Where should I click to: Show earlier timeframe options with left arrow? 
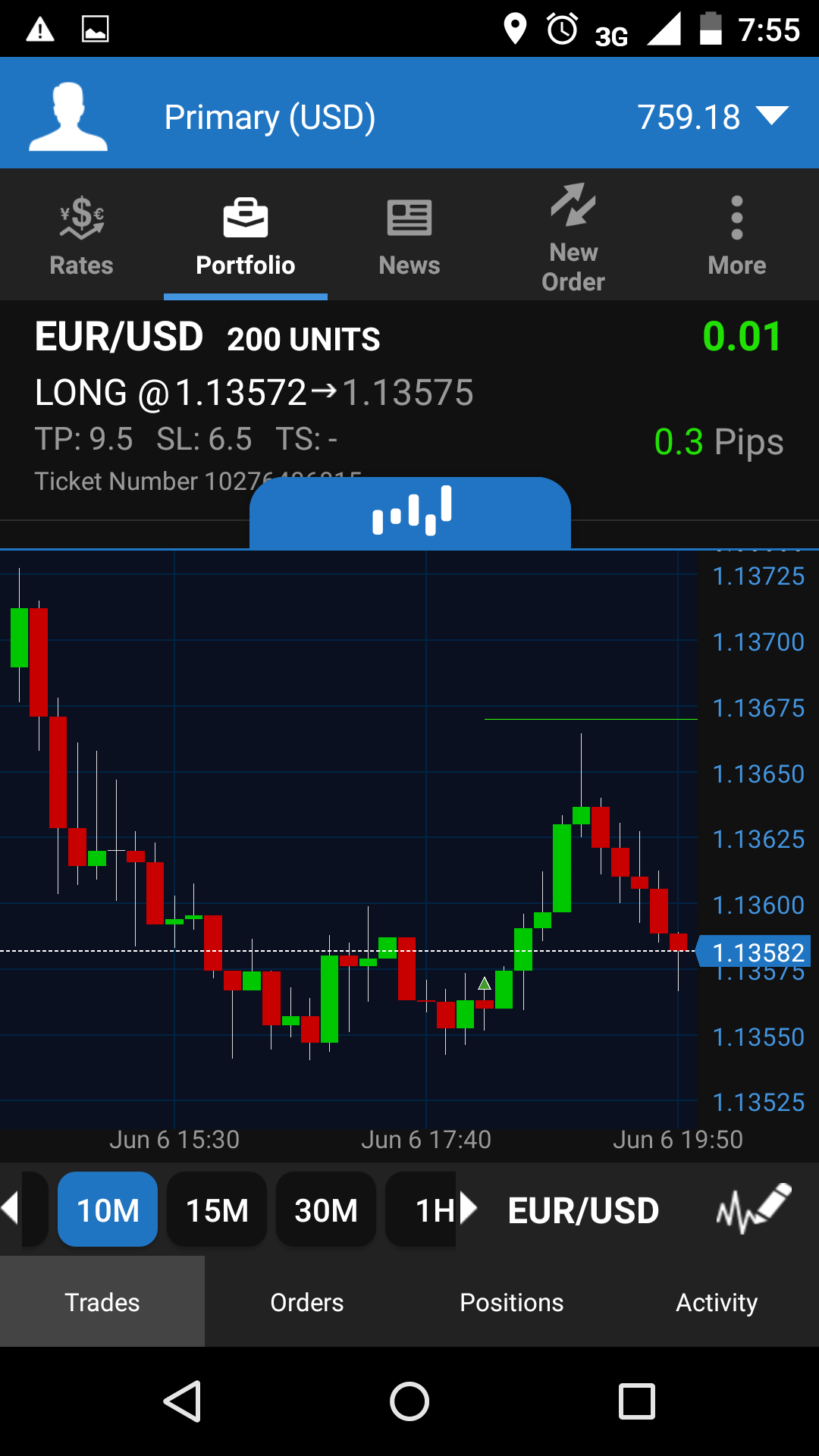11,1208
